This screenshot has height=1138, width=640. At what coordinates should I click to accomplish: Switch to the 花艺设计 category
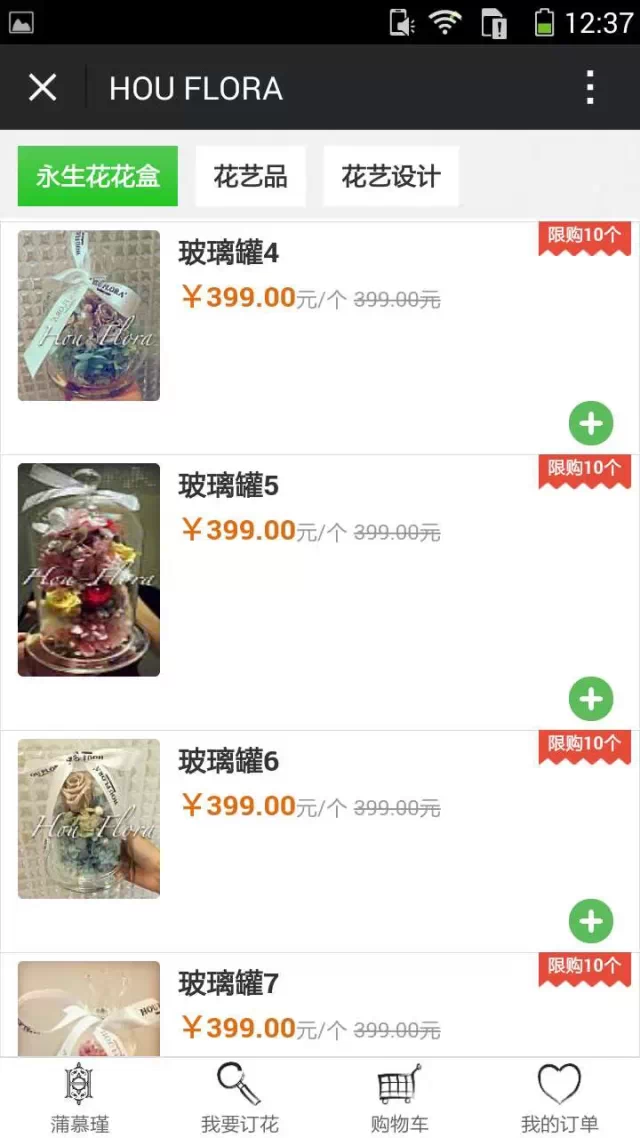click(391, 177)
